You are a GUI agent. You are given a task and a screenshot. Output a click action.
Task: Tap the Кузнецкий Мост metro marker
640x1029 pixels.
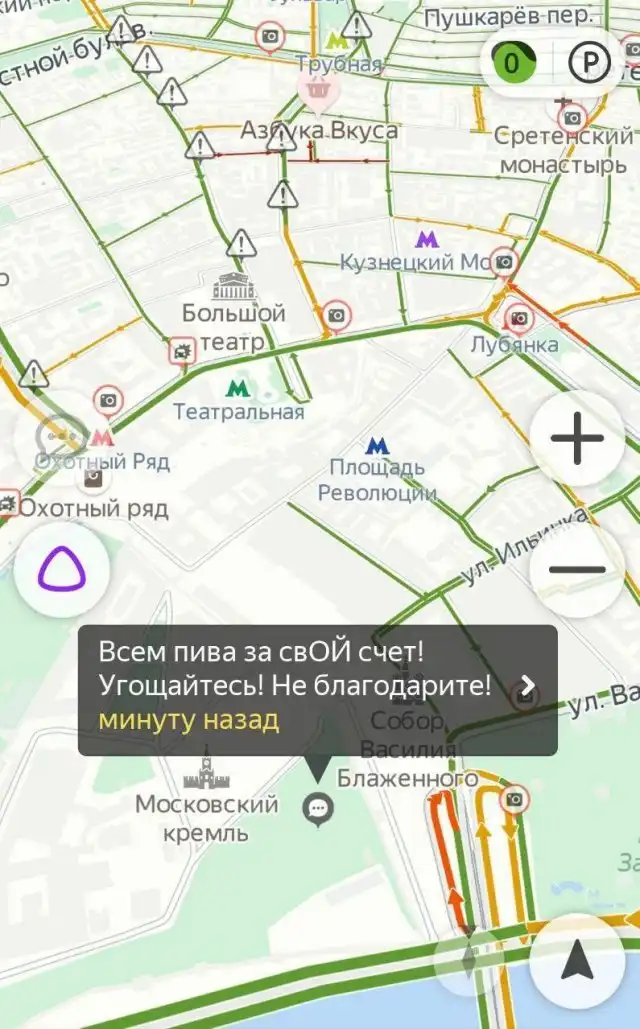428,239
